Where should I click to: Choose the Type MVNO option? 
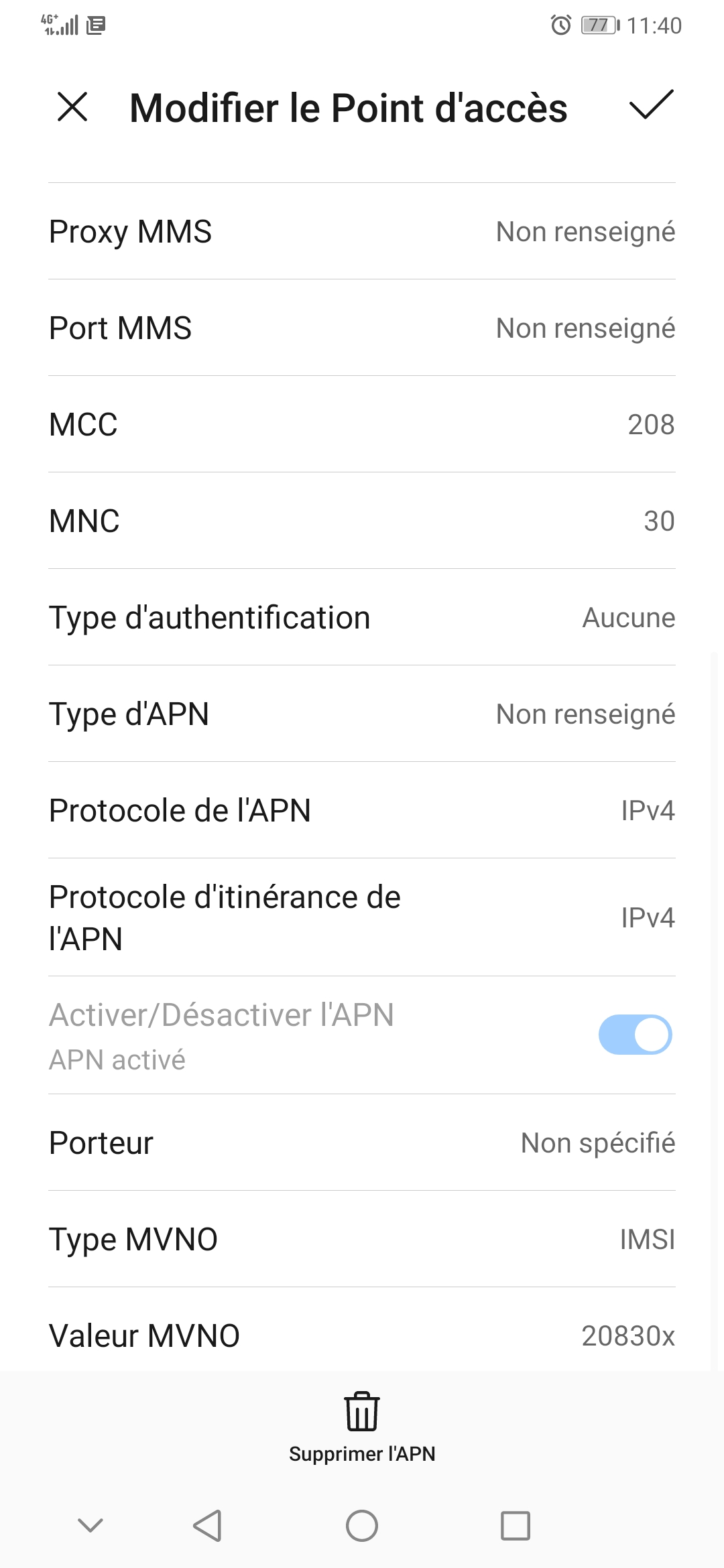click(362, 1239)
